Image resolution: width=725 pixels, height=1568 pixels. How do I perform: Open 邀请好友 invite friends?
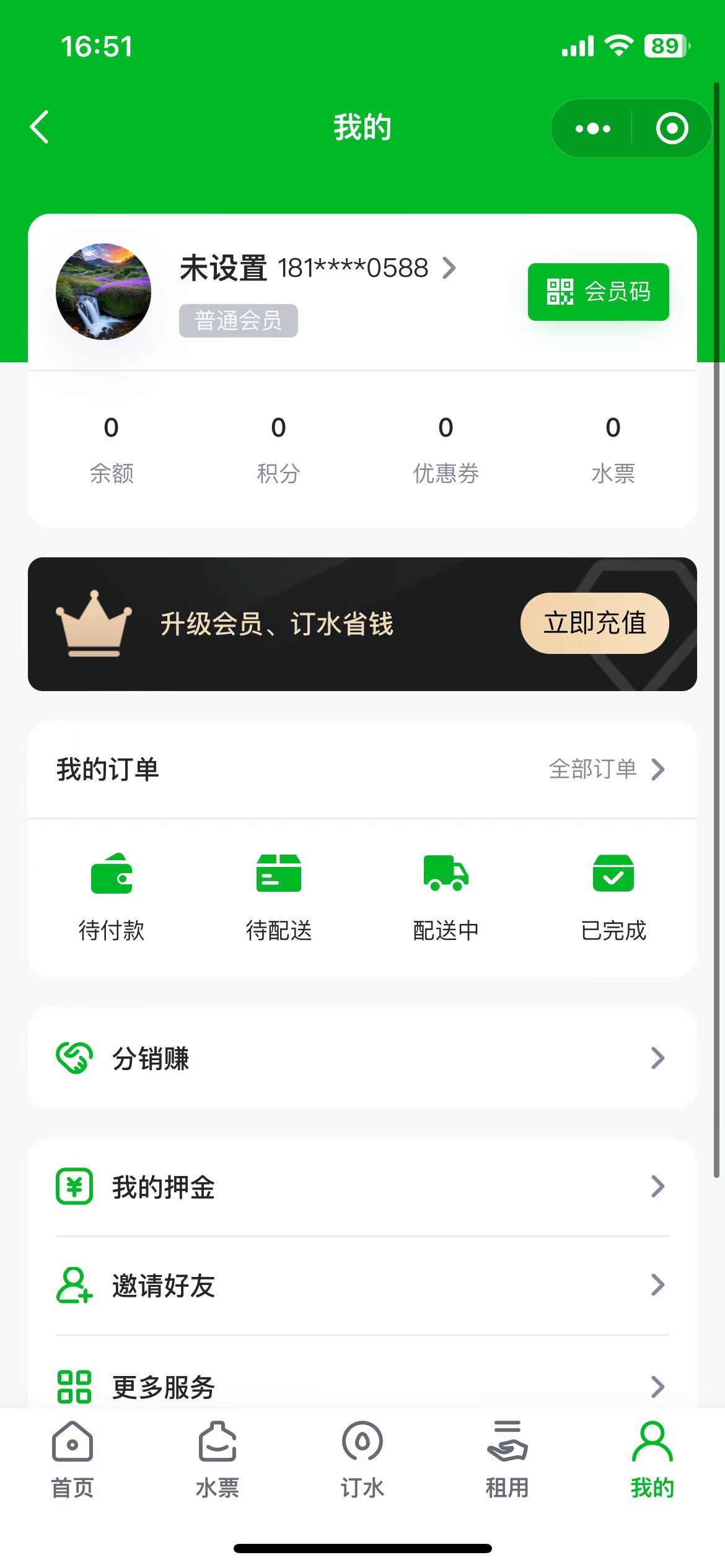(x=362, y=1286)
